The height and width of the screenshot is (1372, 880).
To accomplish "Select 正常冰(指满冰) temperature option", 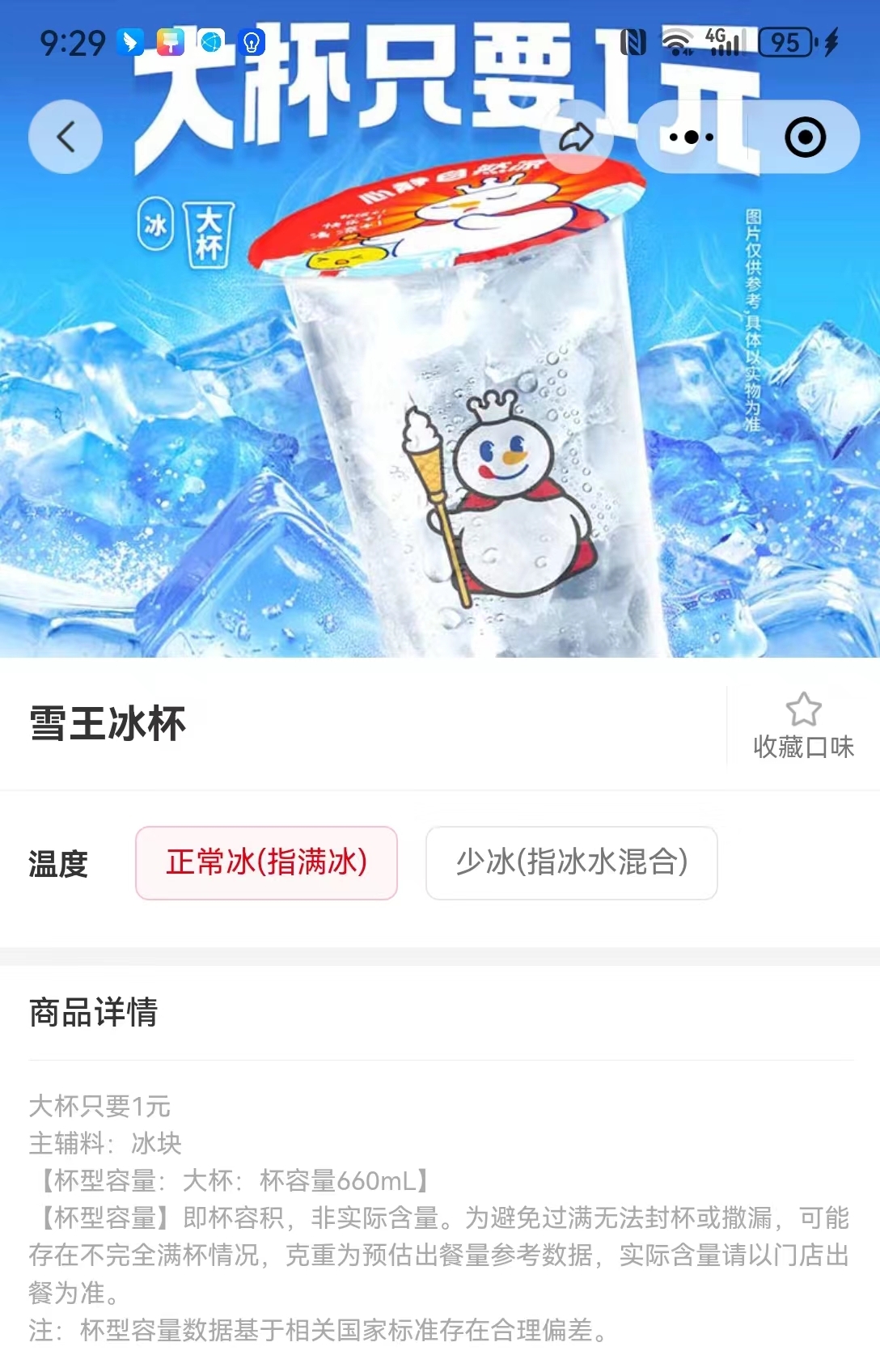I will (265, 864).
